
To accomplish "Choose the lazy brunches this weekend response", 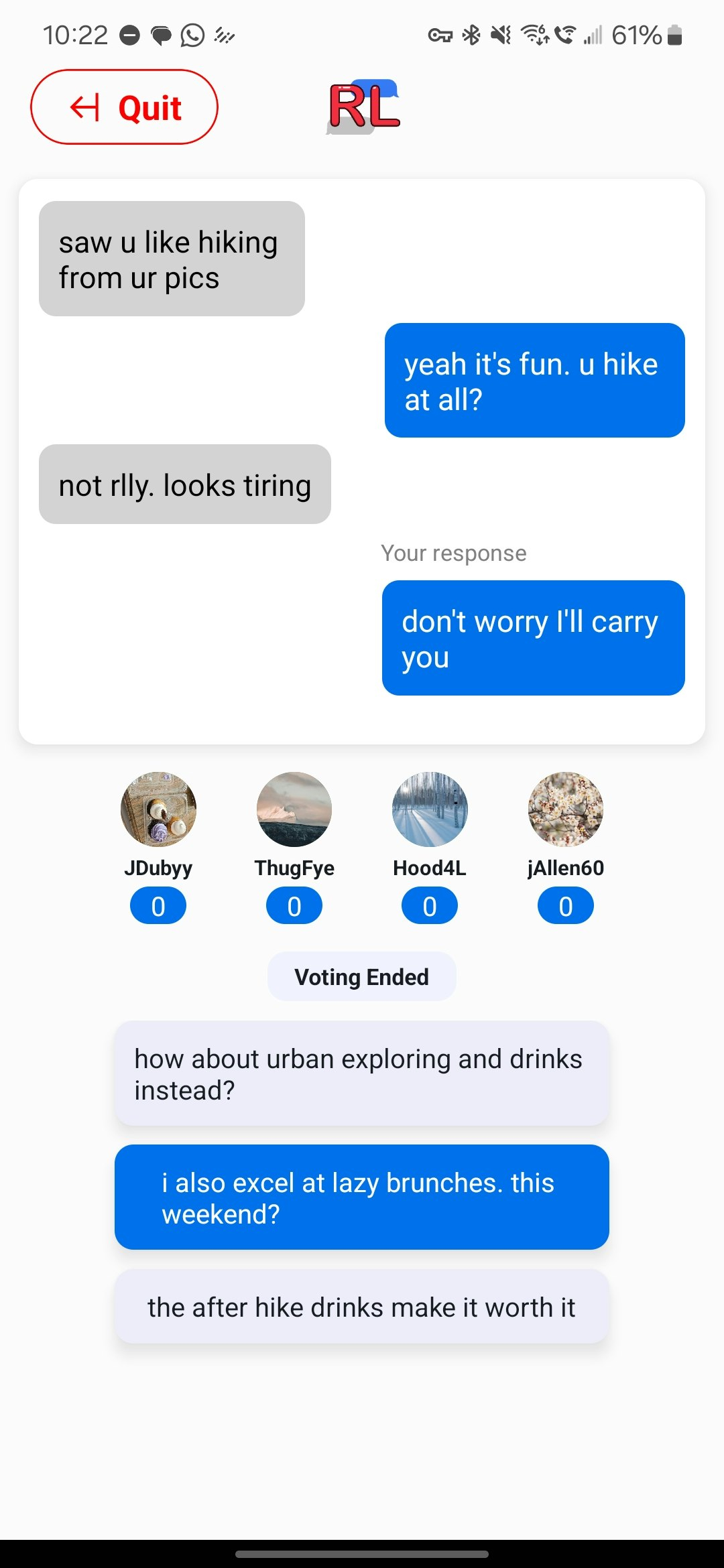I will tap(361, 1197).
